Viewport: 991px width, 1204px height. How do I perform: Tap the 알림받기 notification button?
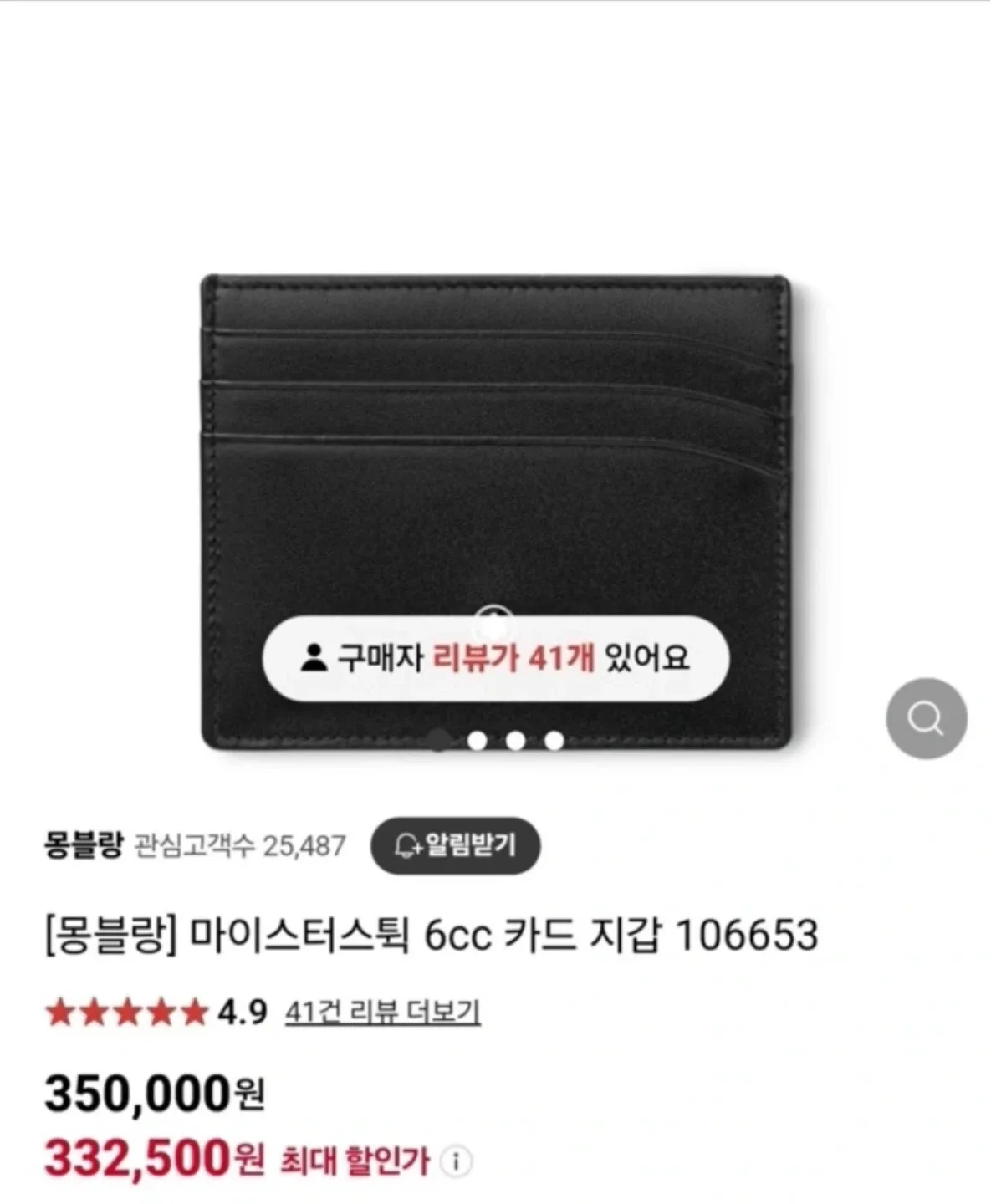click(x=456, y=845)
